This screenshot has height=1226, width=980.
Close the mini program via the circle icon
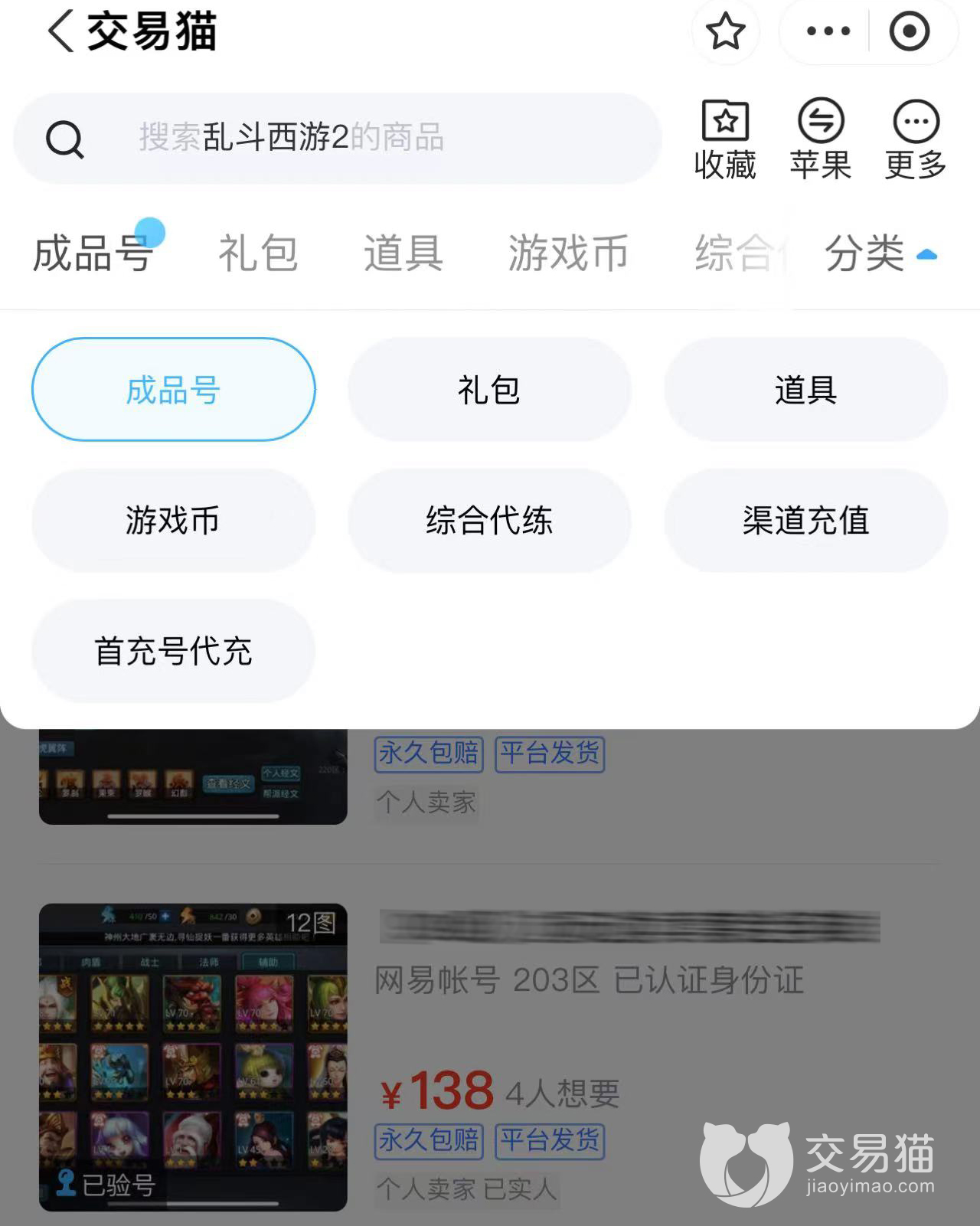tap(909, 32)
